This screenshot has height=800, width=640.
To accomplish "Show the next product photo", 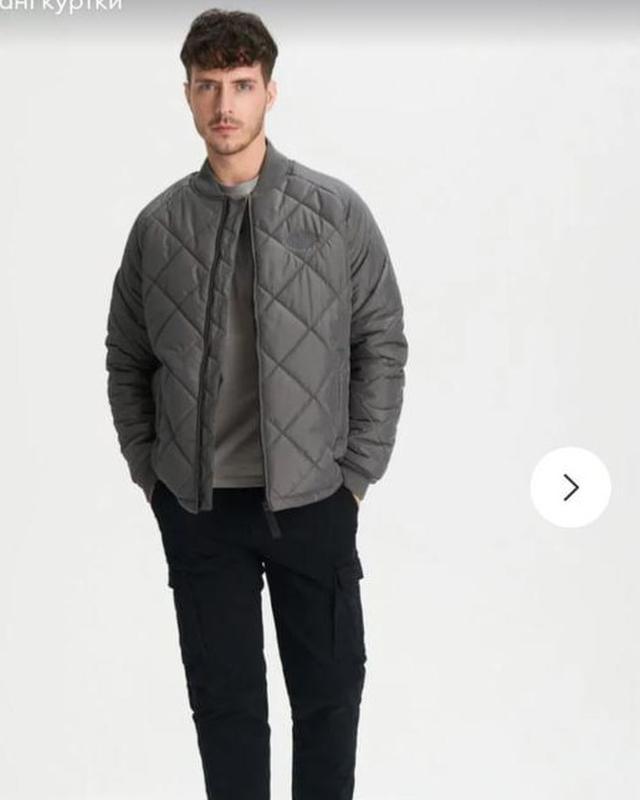I will (x=570, y=487).
